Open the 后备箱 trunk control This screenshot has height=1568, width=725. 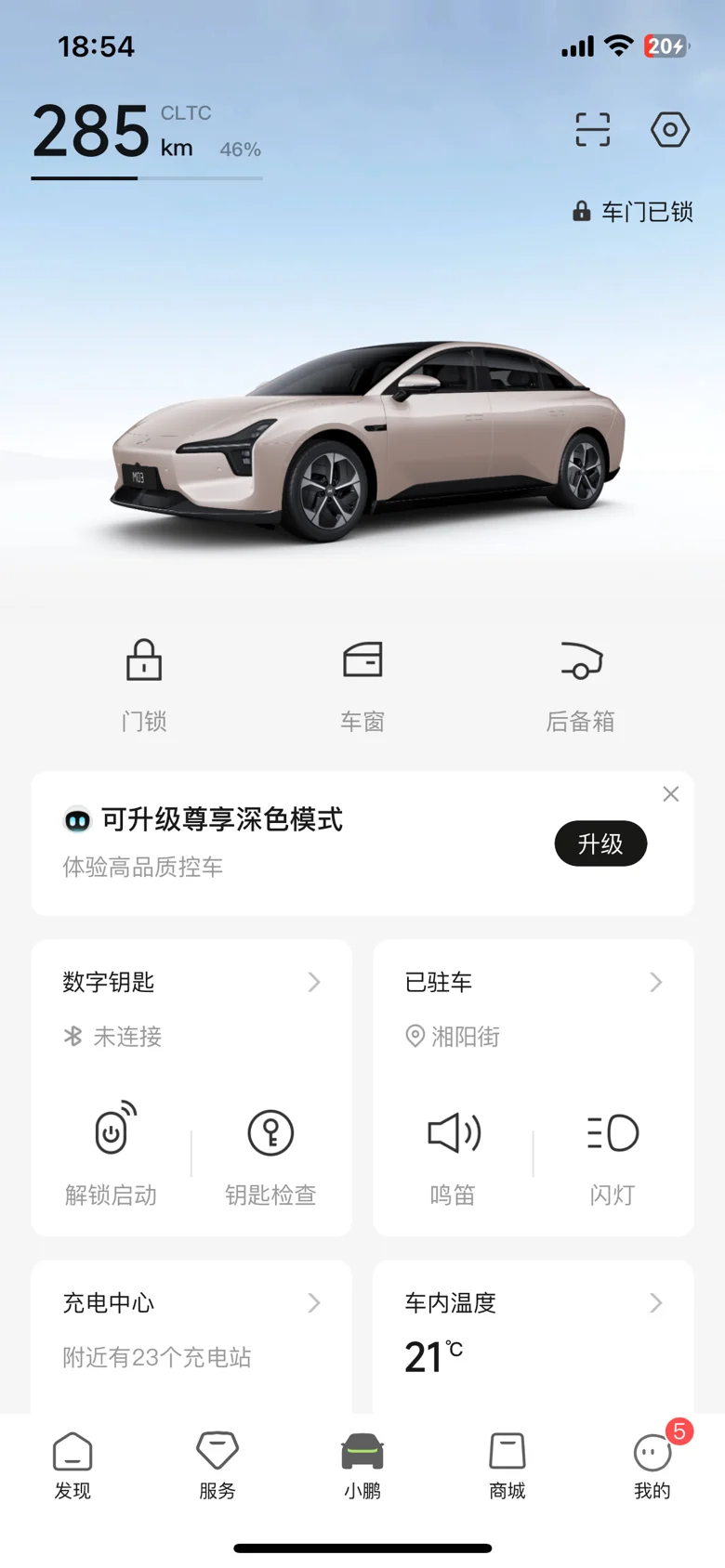click(581, 686)
